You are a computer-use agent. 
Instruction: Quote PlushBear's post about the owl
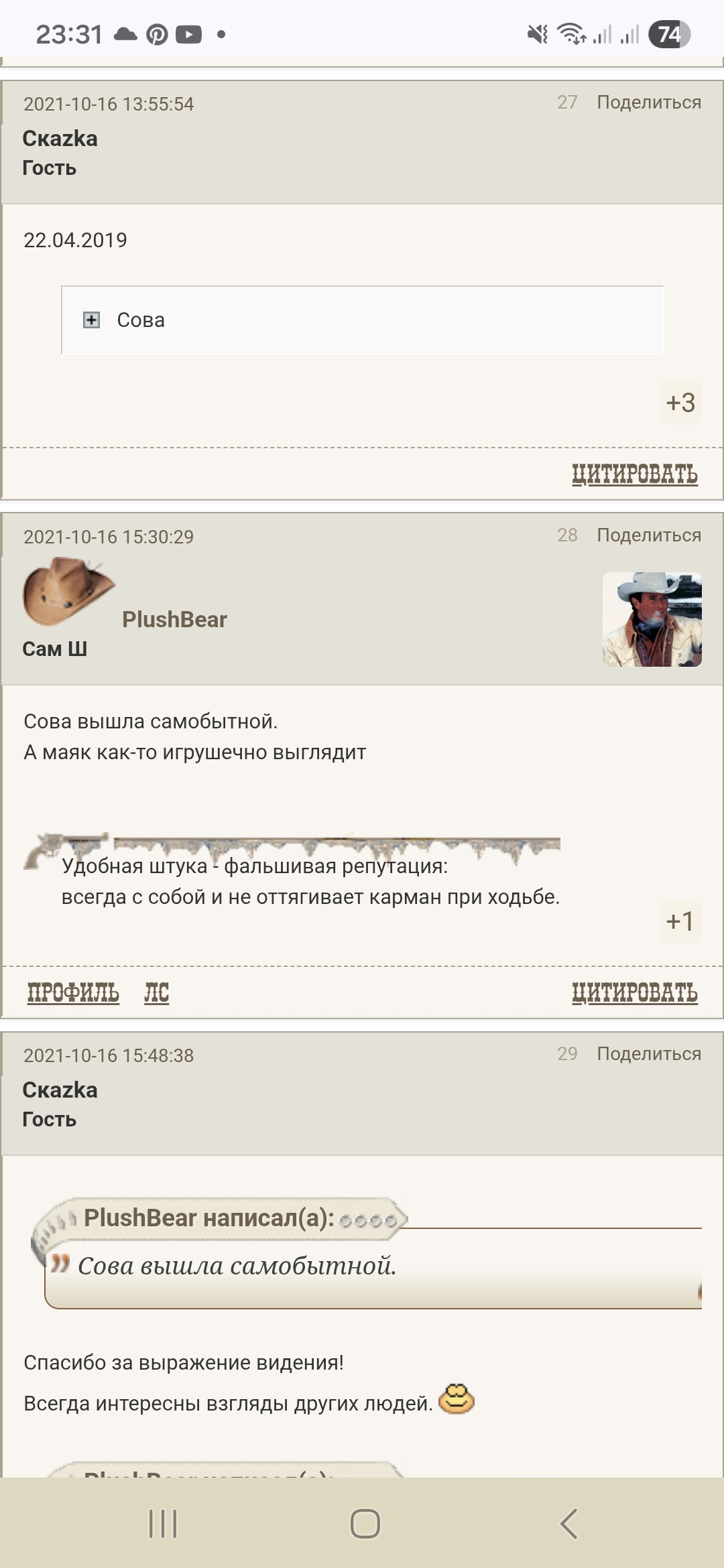coord(634,992)
